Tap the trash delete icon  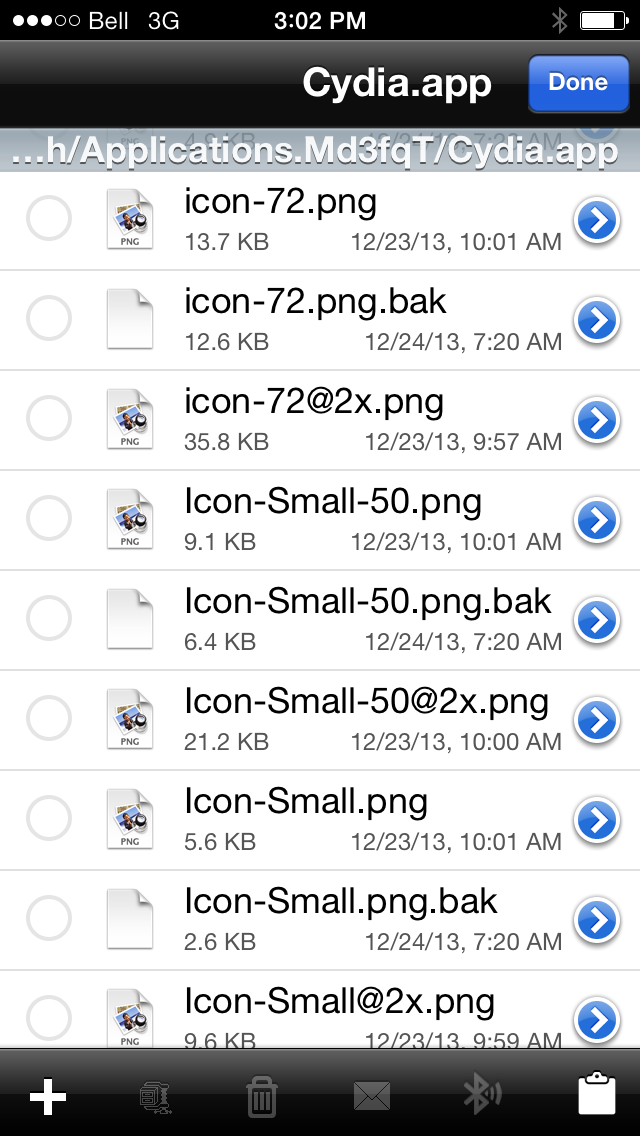pyautogui.click(x=262, y=1096)
